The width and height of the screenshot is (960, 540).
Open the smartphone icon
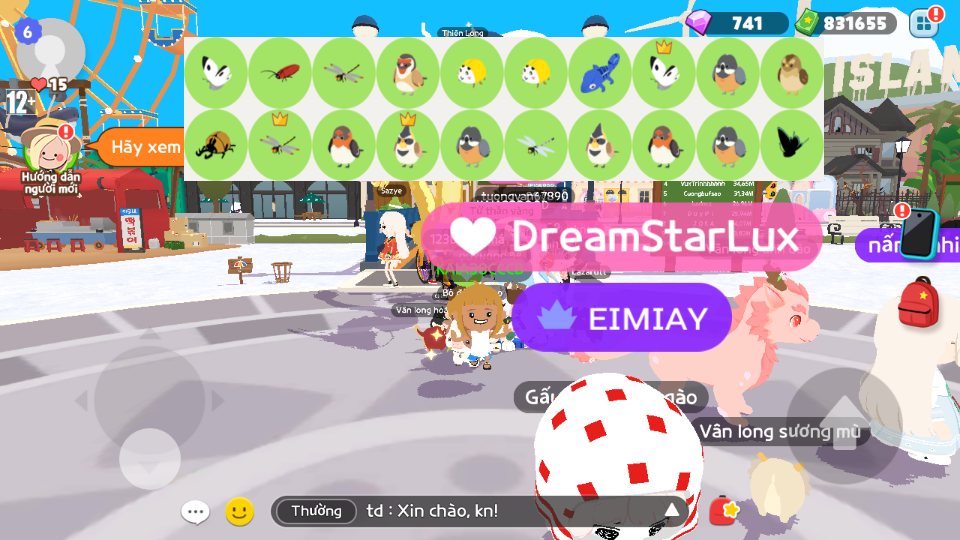click(918, 236)
